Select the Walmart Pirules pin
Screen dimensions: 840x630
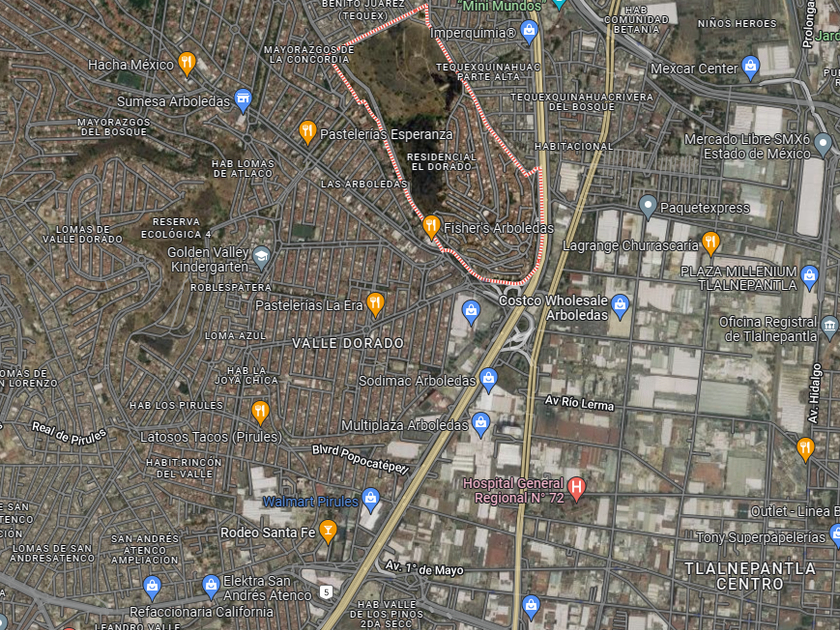pyautogui.click(x=371, y=500)
